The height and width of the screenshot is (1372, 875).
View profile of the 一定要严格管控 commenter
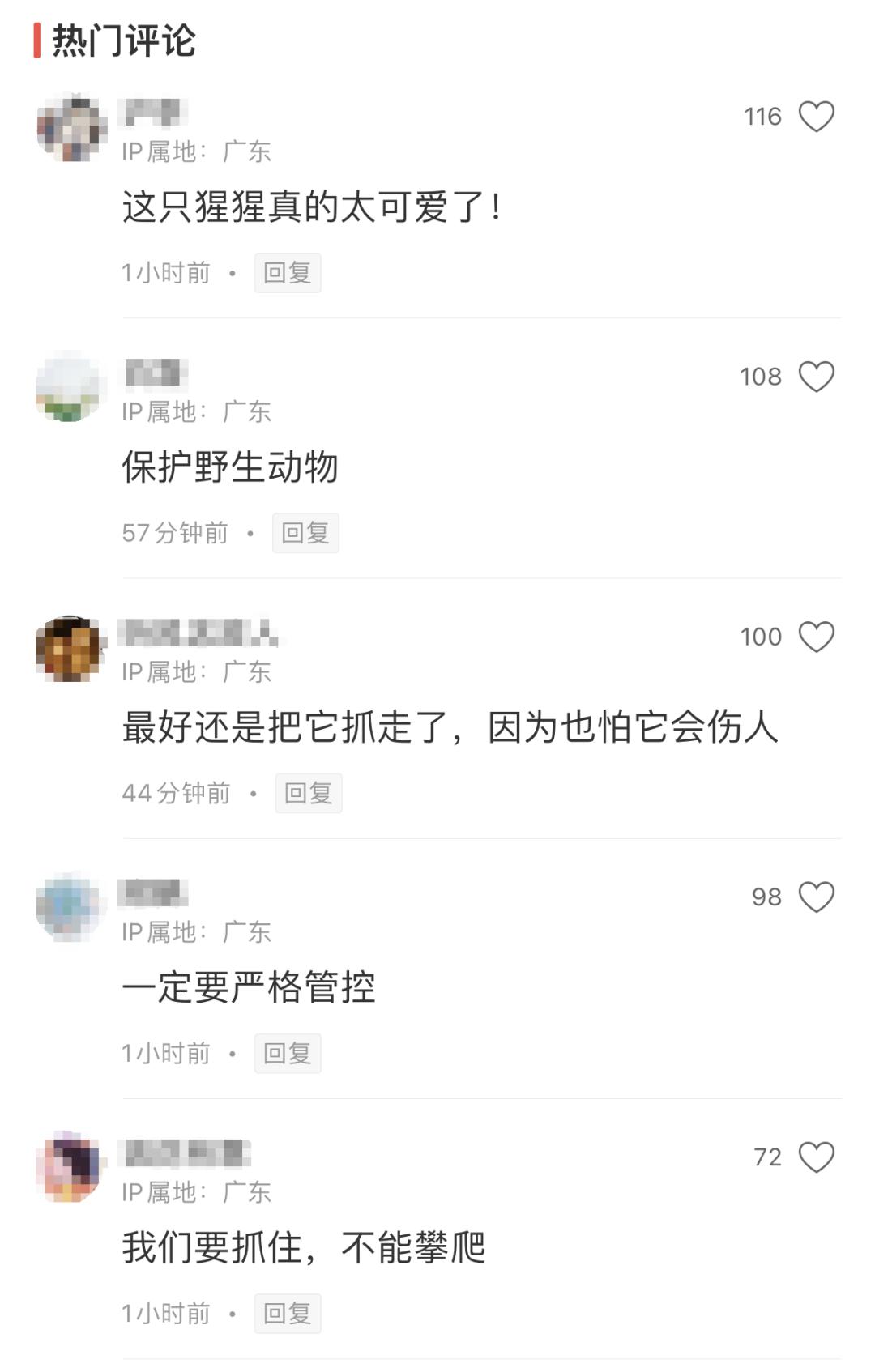tap(72, 908)
